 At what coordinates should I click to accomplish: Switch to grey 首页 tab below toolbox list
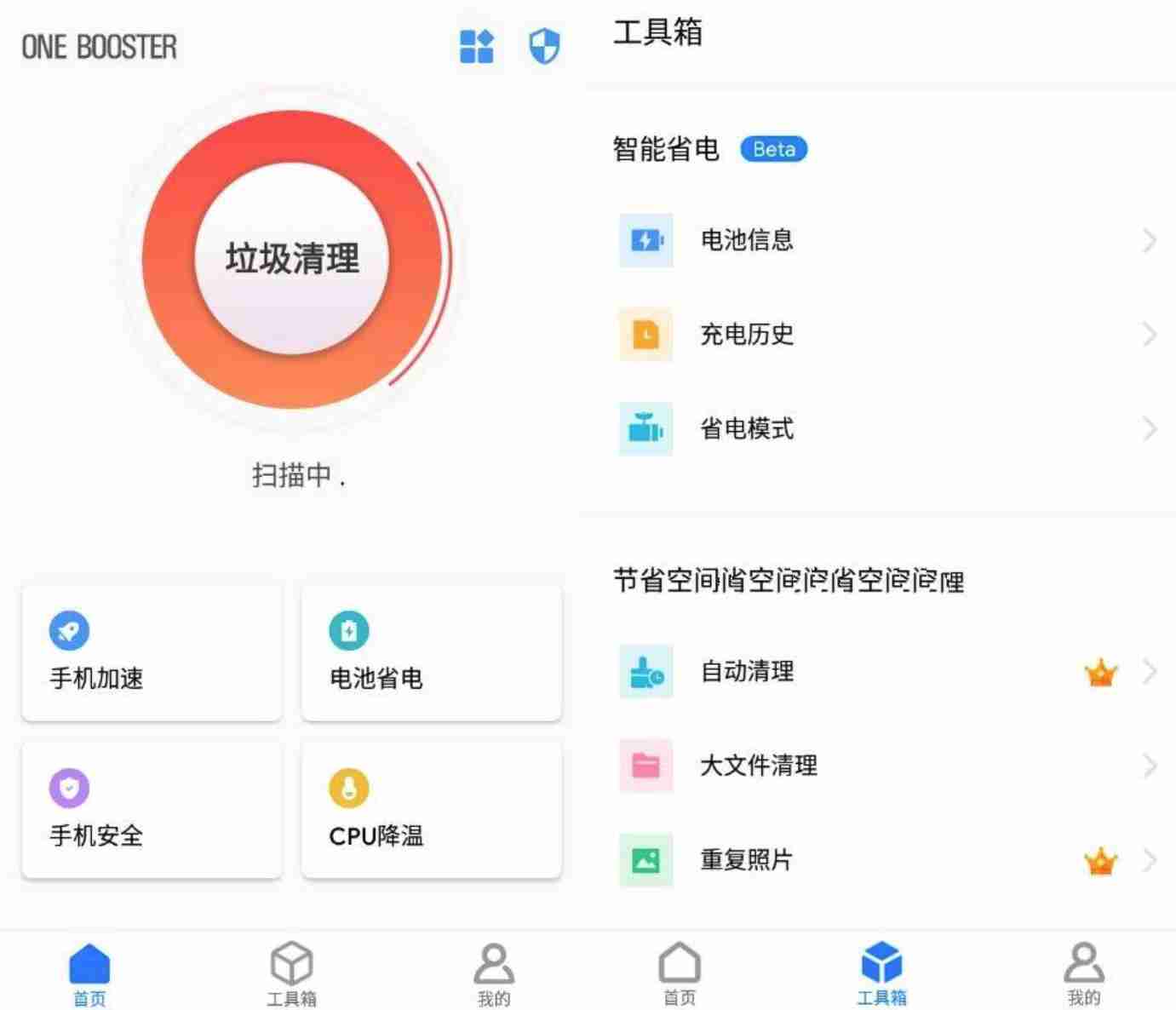pyautogui.click(x=680, y=973)
